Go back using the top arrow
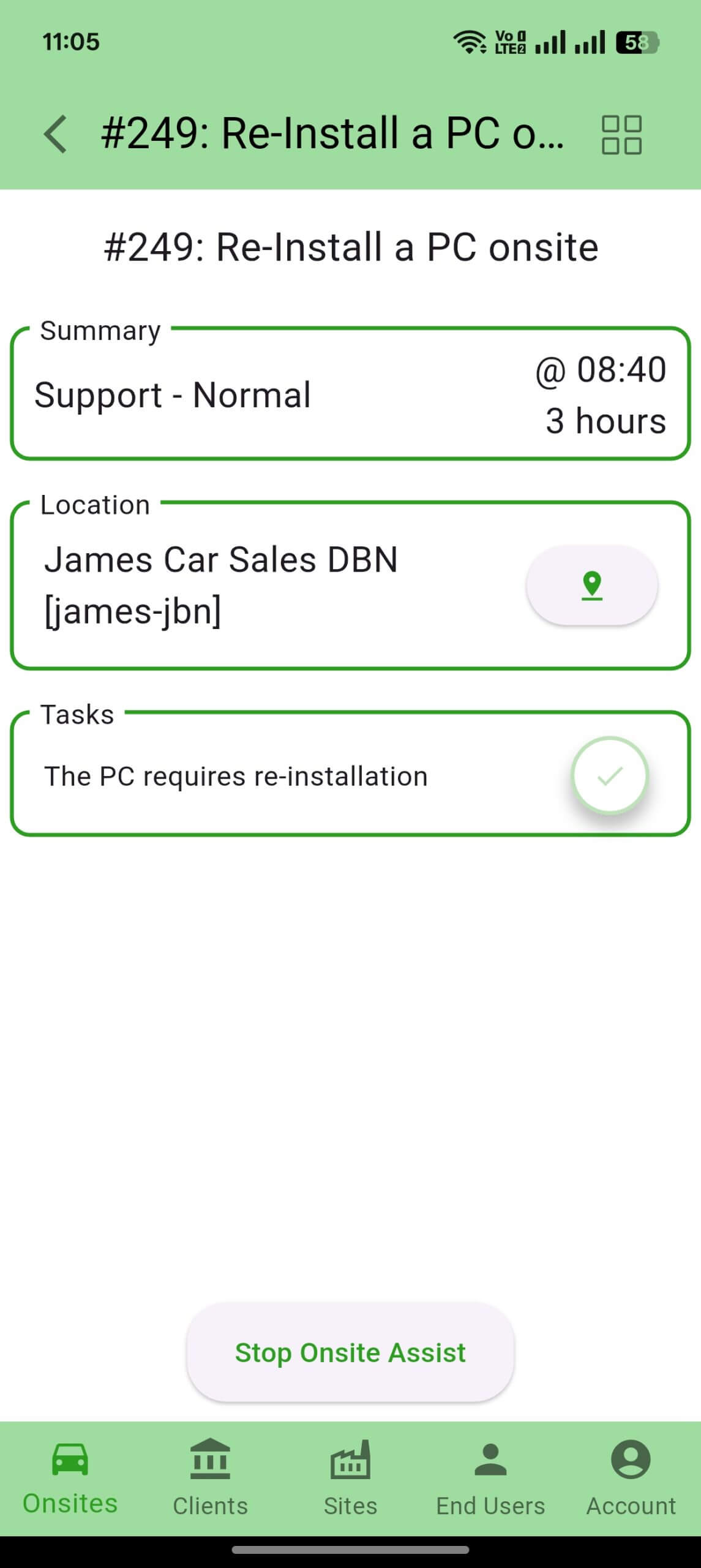 55,134
